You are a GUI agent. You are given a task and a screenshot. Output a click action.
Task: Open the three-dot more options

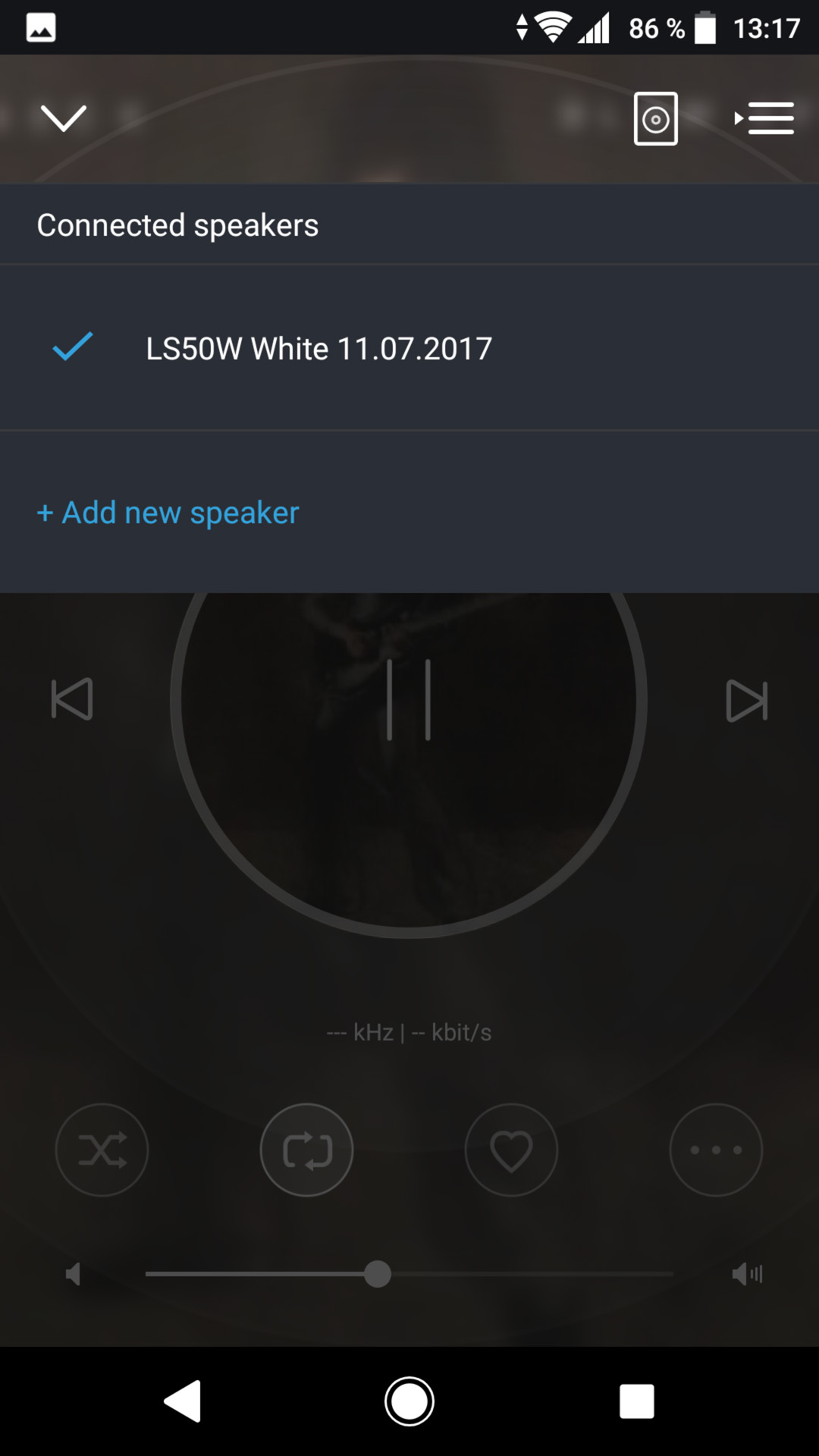point(716,1150)
